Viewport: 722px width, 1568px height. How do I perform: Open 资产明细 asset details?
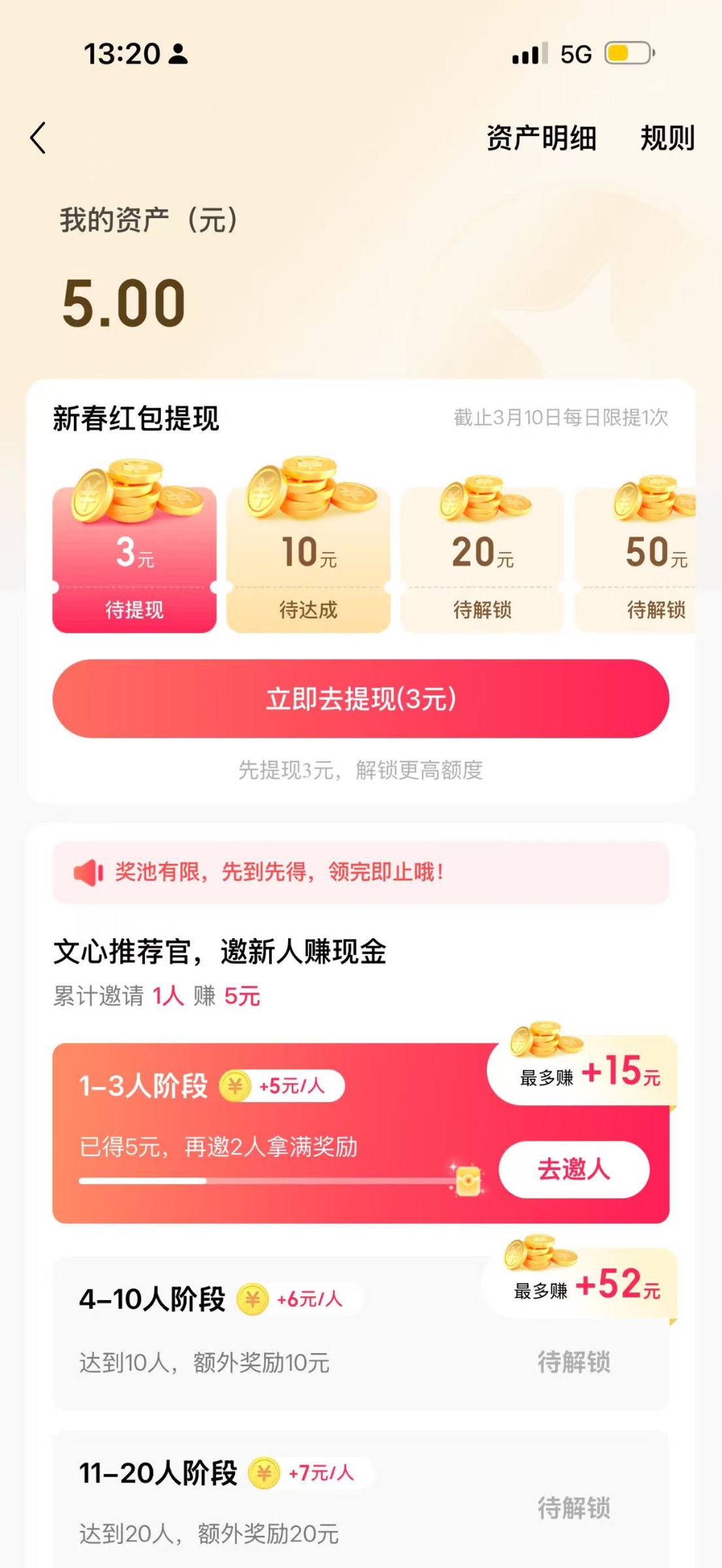(x=541, y=138)
